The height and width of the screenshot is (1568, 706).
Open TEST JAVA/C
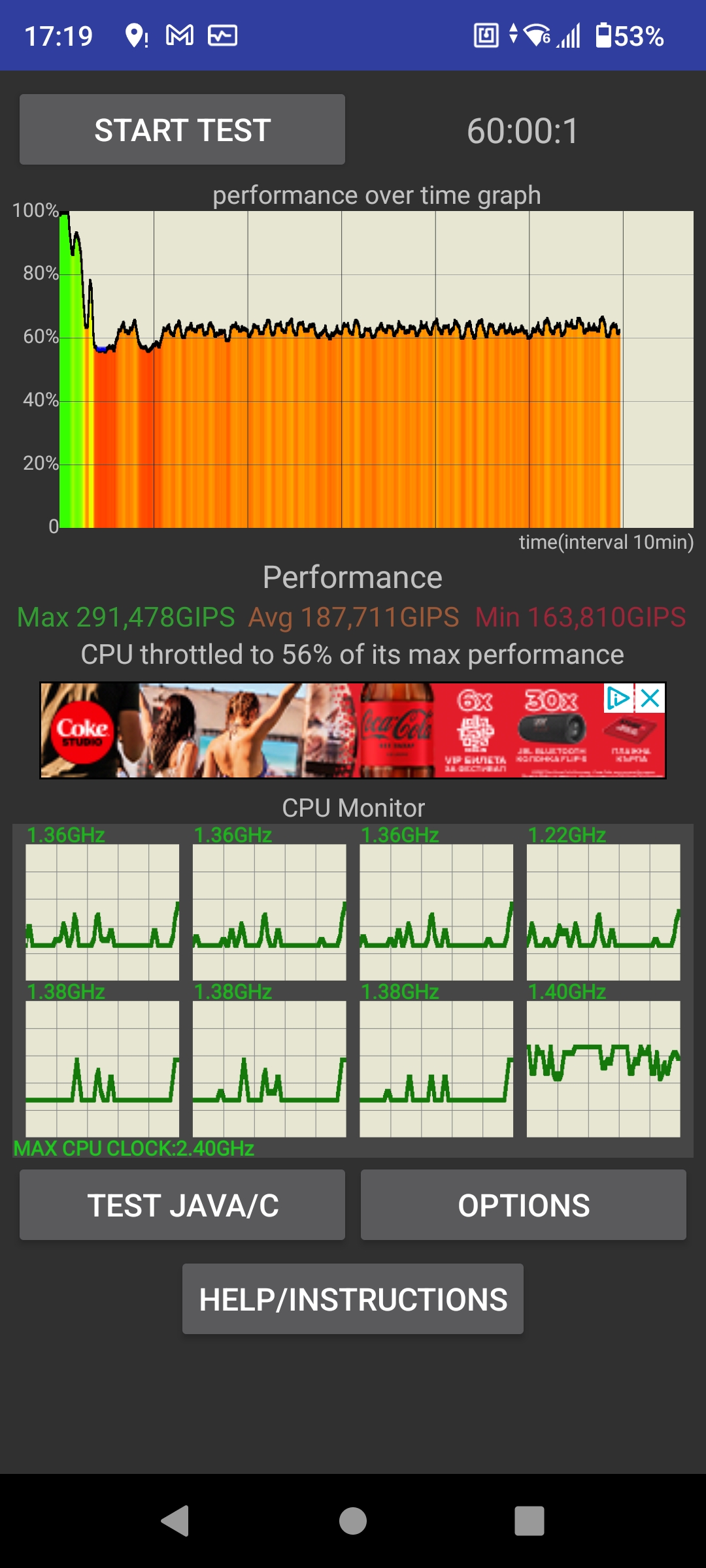click(182, 1205)
